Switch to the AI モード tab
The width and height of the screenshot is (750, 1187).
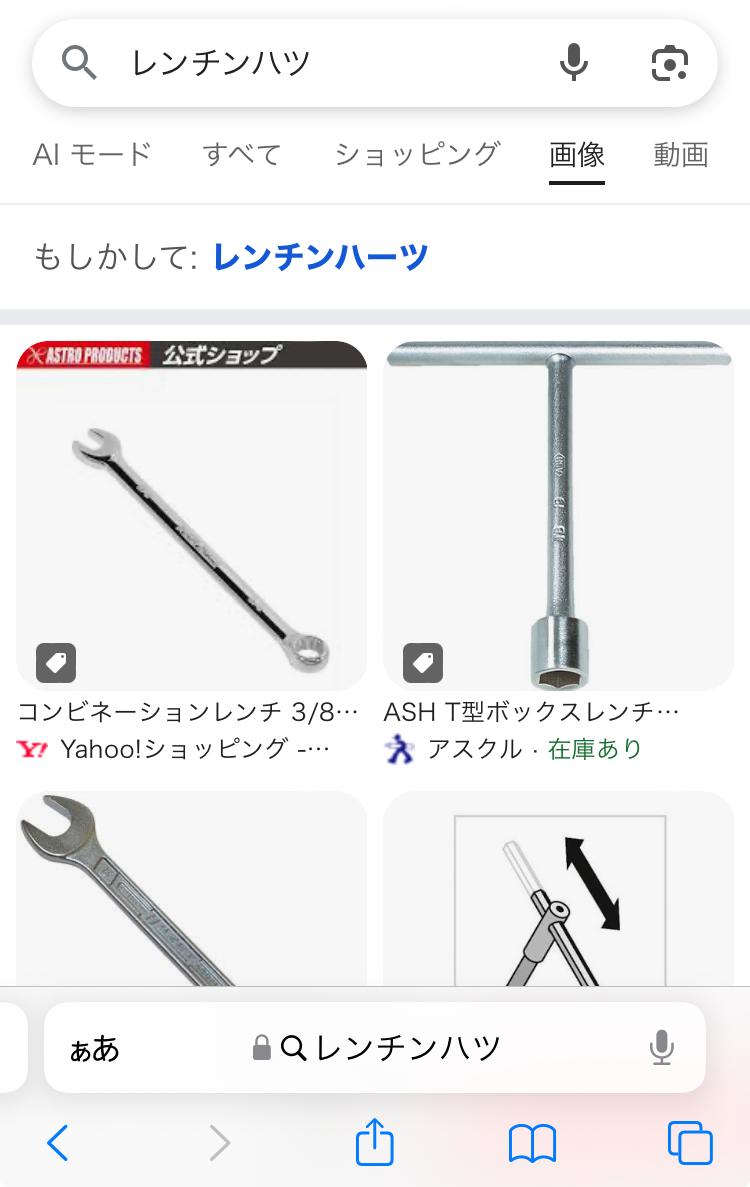point(92,154)
